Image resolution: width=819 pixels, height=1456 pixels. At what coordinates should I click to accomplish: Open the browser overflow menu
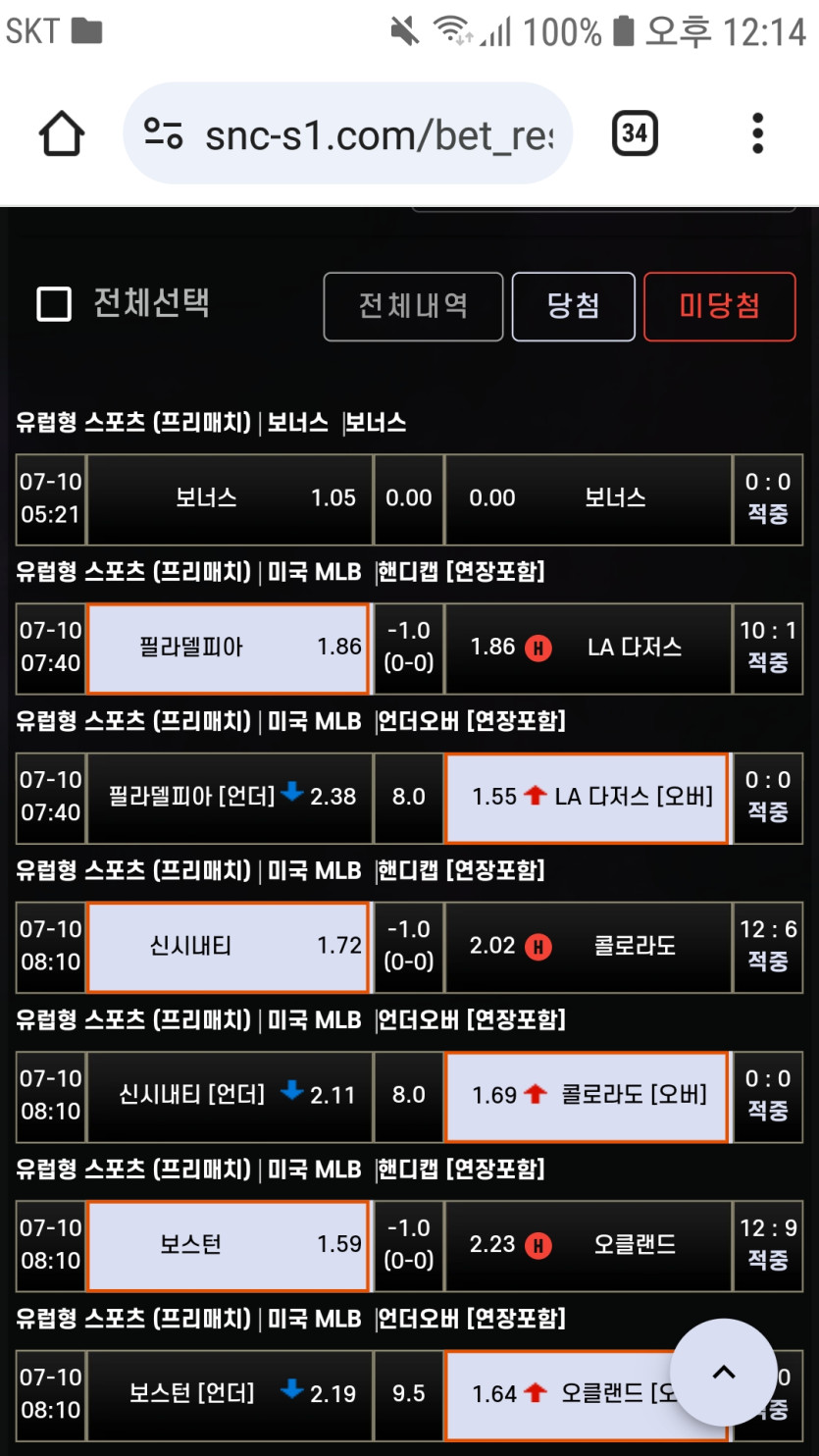point(757,133)
